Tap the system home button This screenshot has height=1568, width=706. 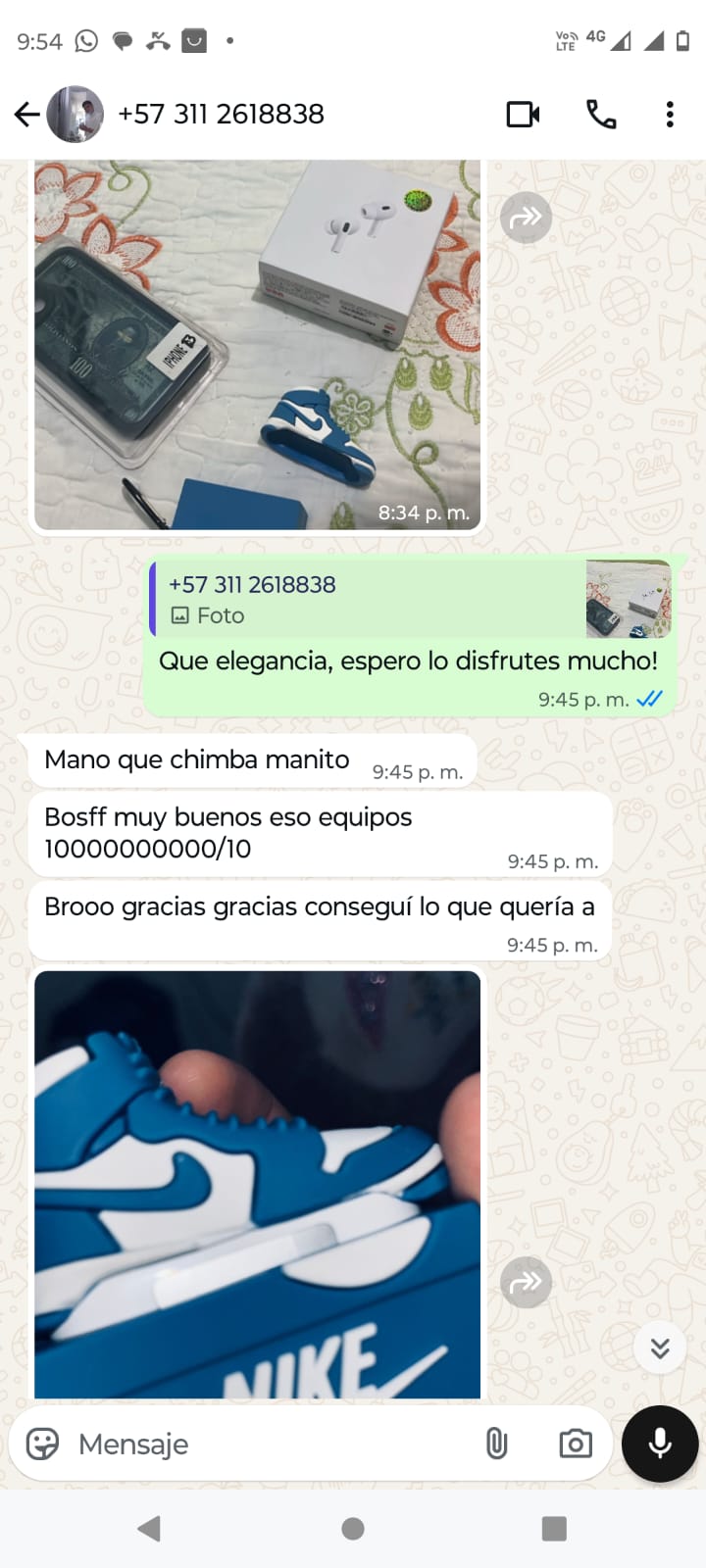[x=353, y=1529]
